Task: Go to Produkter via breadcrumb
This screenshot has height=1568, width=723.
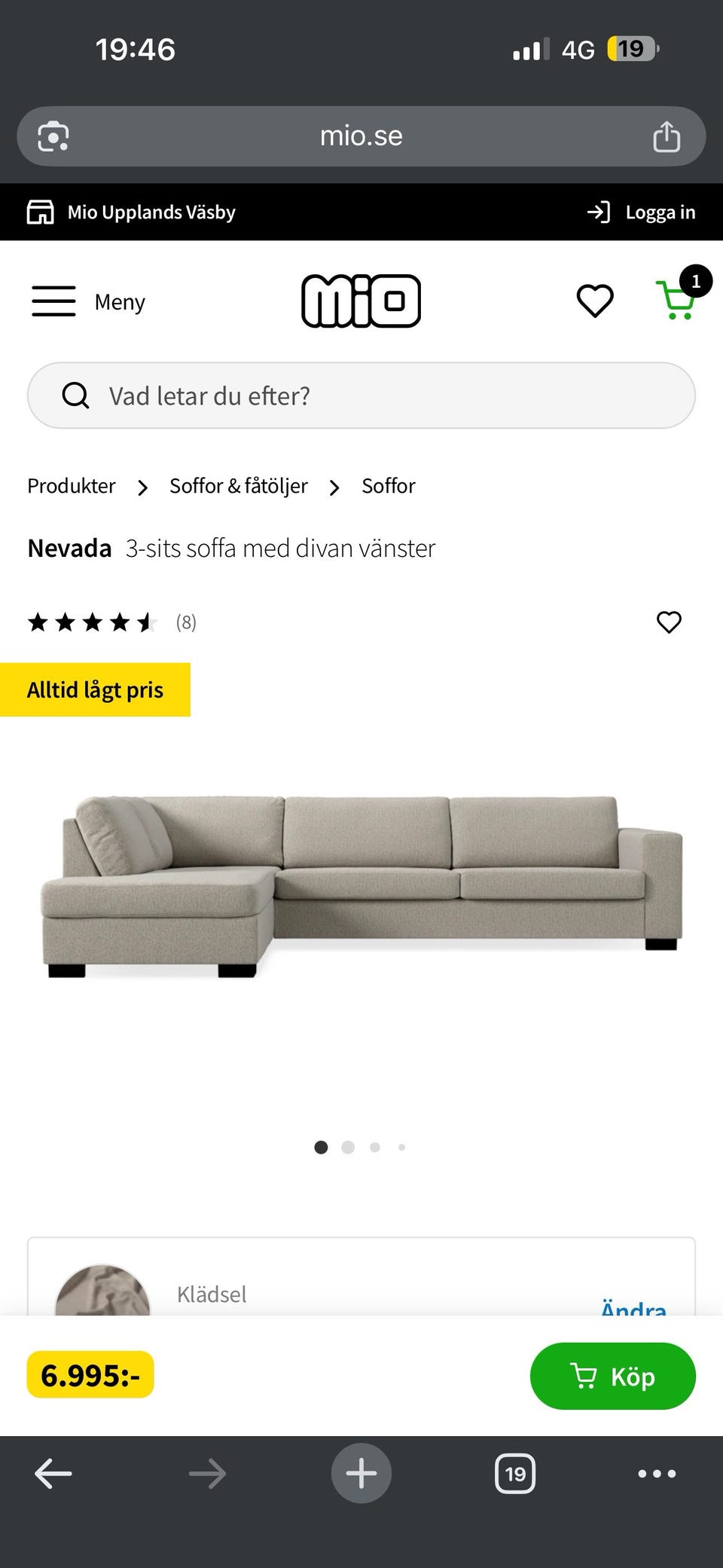Action: pos(71,485)
